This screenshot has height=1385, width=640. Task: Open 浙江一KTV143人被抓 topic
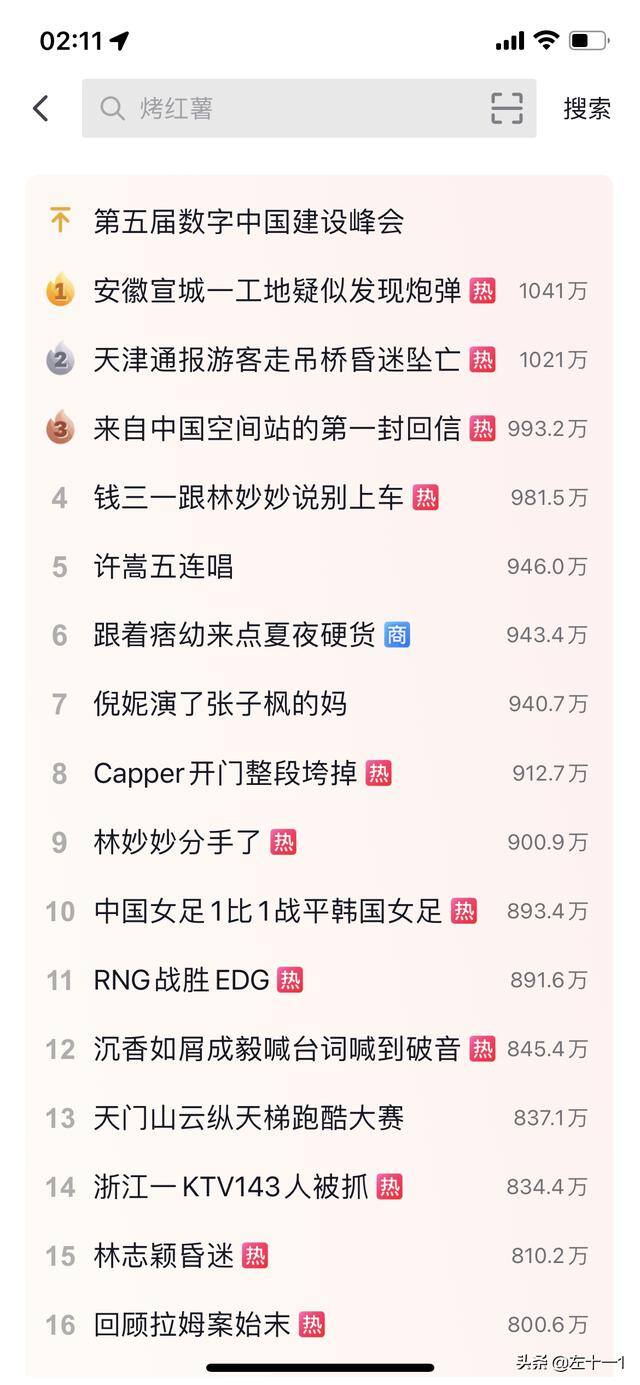click(231, 1187)
